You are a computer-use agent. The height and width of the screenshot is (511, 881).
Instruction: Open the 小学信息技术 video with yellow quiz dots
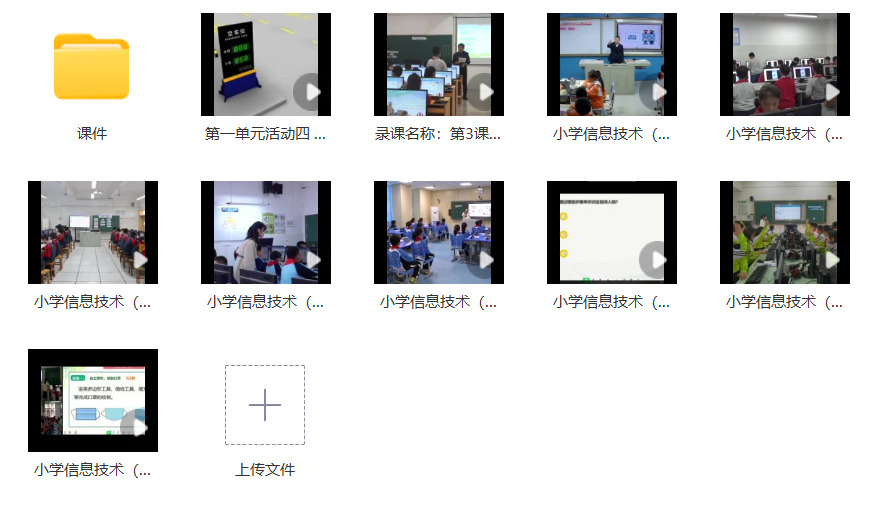(612, 232)
